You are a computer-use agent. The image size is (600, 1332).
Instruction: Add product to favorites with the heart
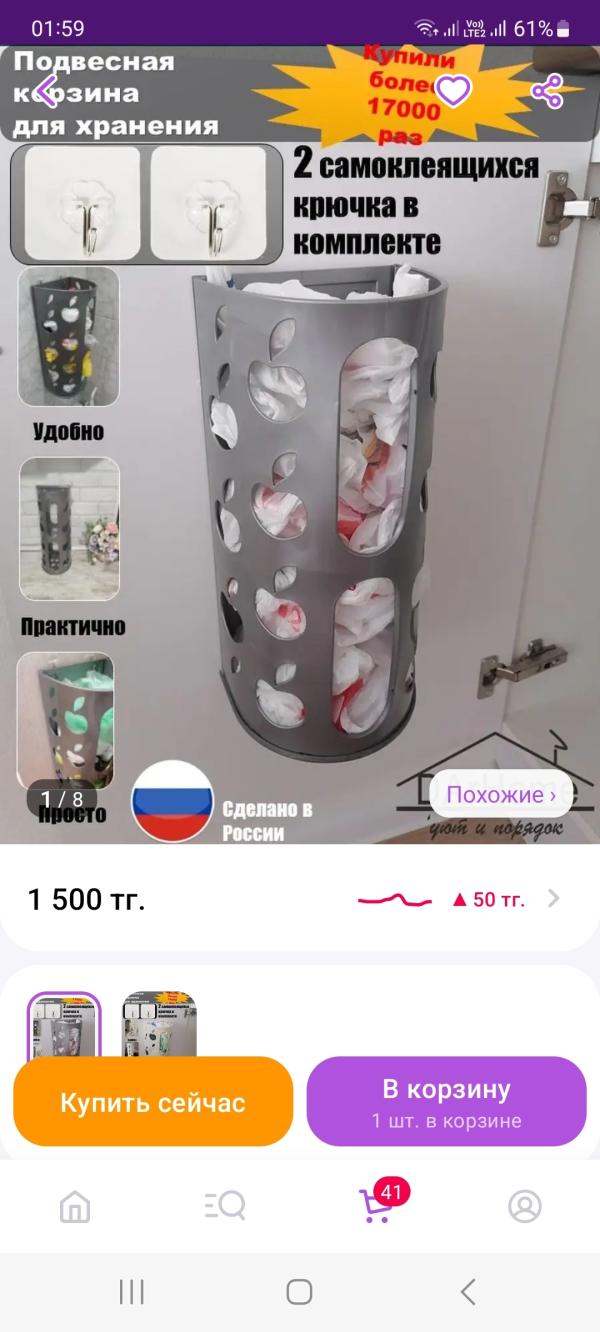point(453,92)
